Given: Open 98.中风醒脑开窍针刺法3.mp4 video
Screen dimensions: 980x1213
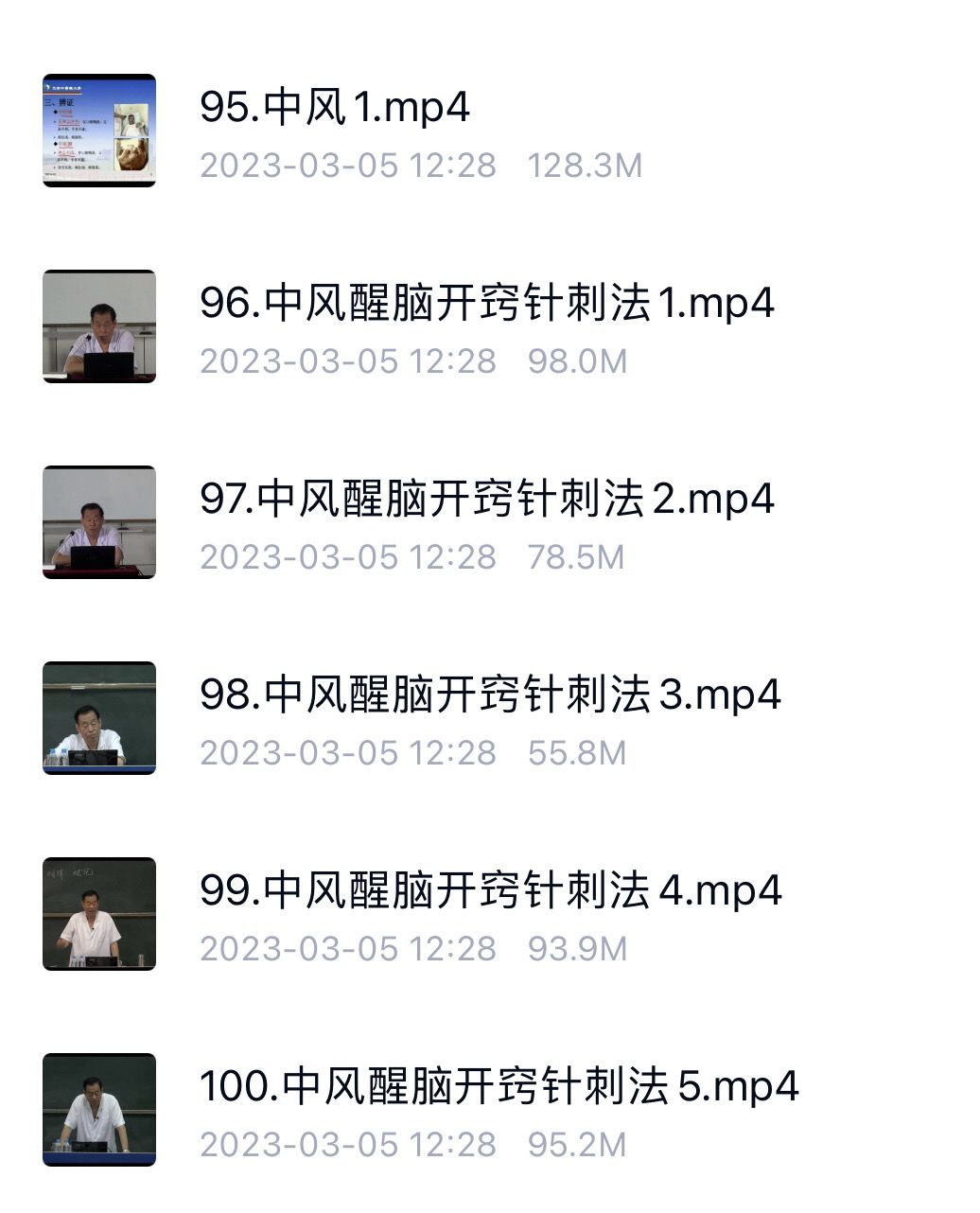Looking at the screenshot, I should (489, 695).
